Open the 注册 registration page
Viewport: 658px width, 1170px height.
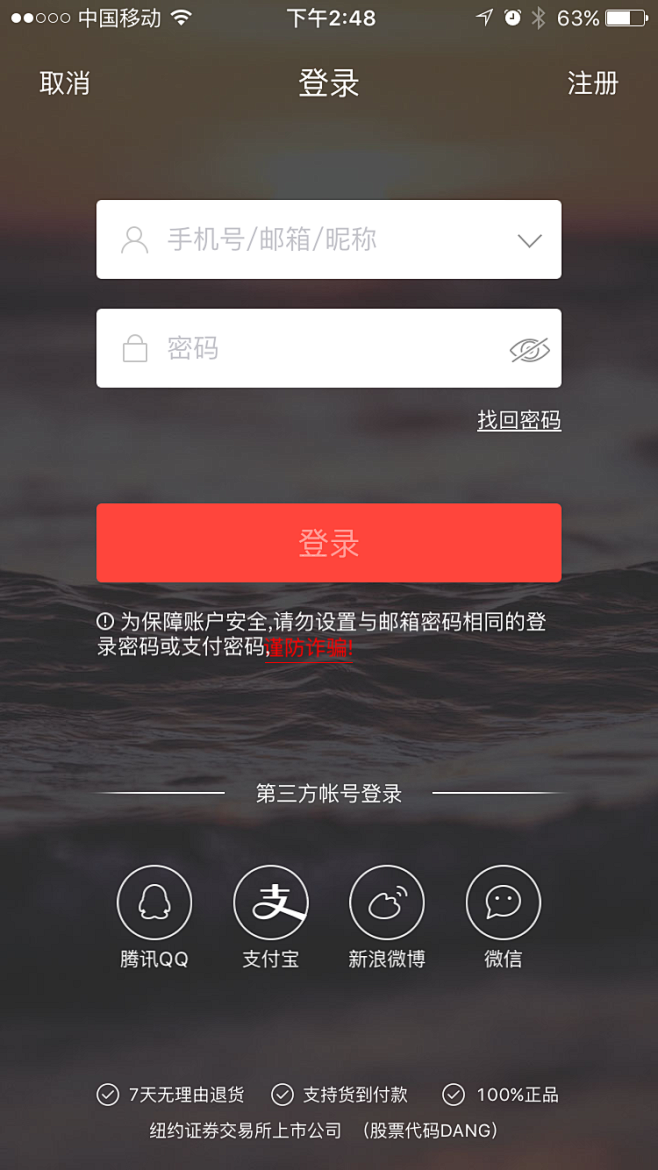click(592, 83)
